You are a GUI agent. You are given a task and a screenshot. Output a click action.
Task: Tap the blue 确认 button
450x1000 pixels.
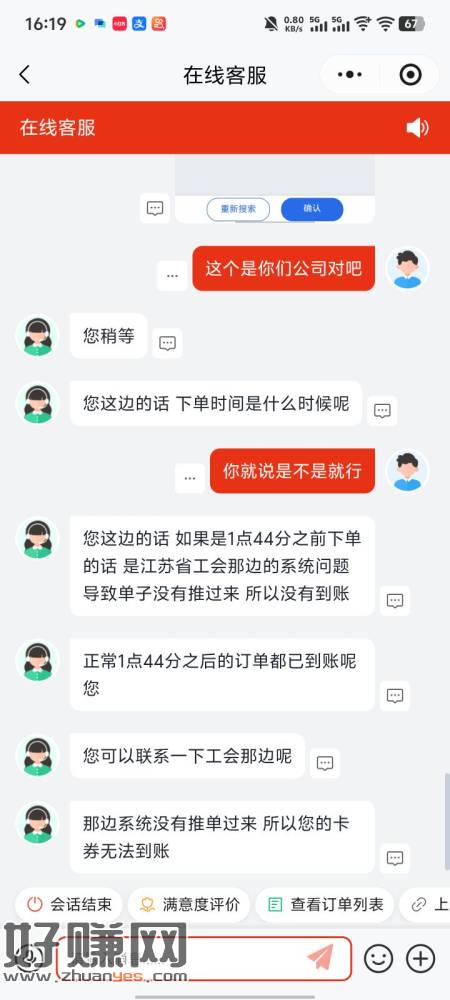point(312,209)
